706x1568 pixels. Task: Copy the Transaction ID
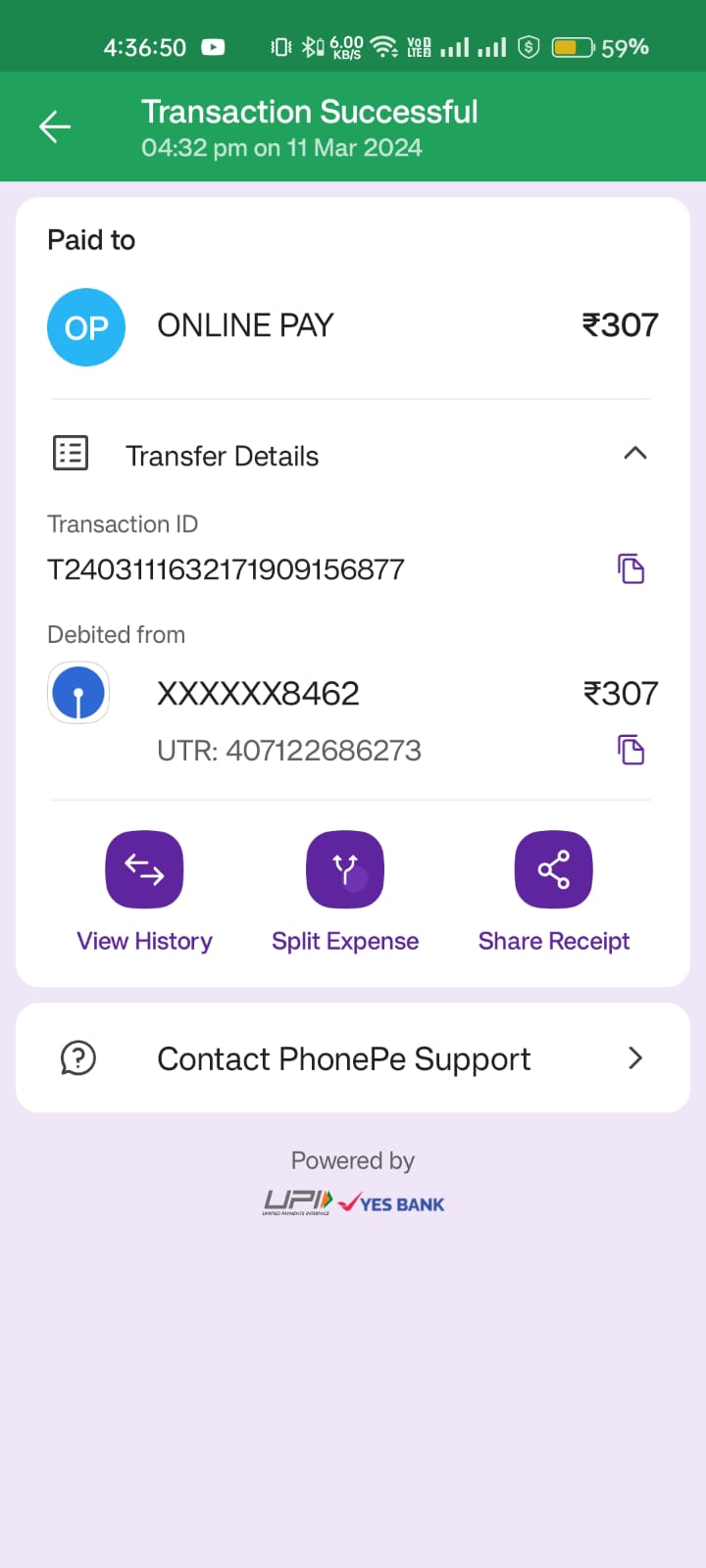[x=630, y=568]
